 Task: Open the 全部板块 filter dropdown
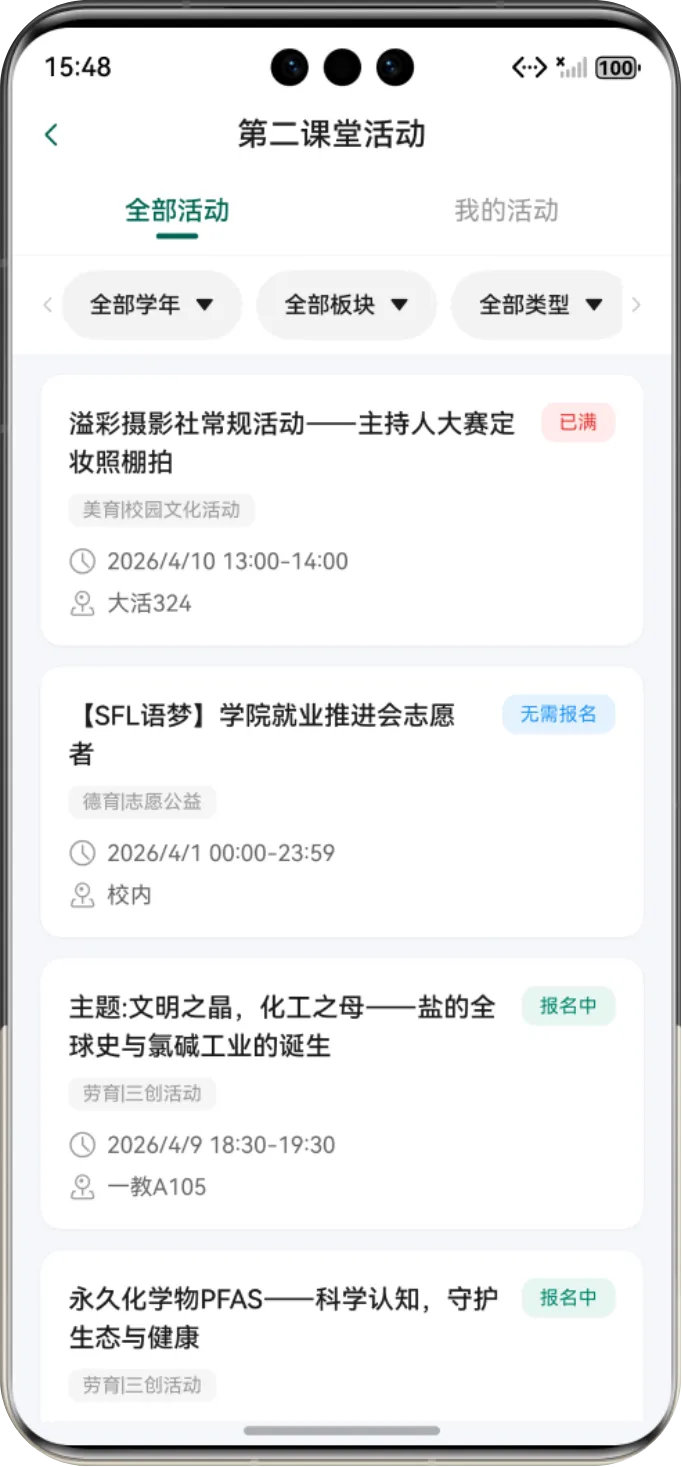[346, 305]
